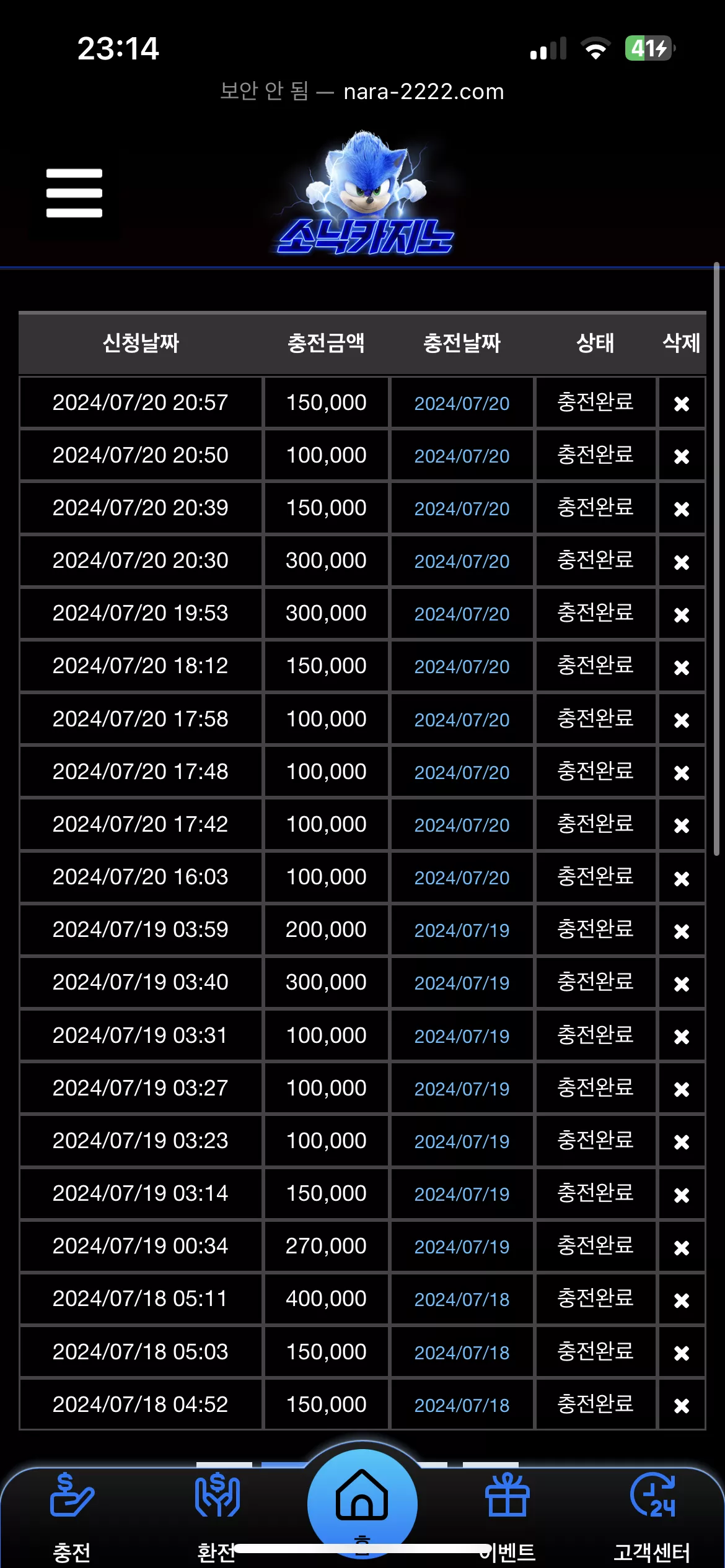The image size is (725, 1568).
Task: Open the hamburger menu
Action: point(74,193)
